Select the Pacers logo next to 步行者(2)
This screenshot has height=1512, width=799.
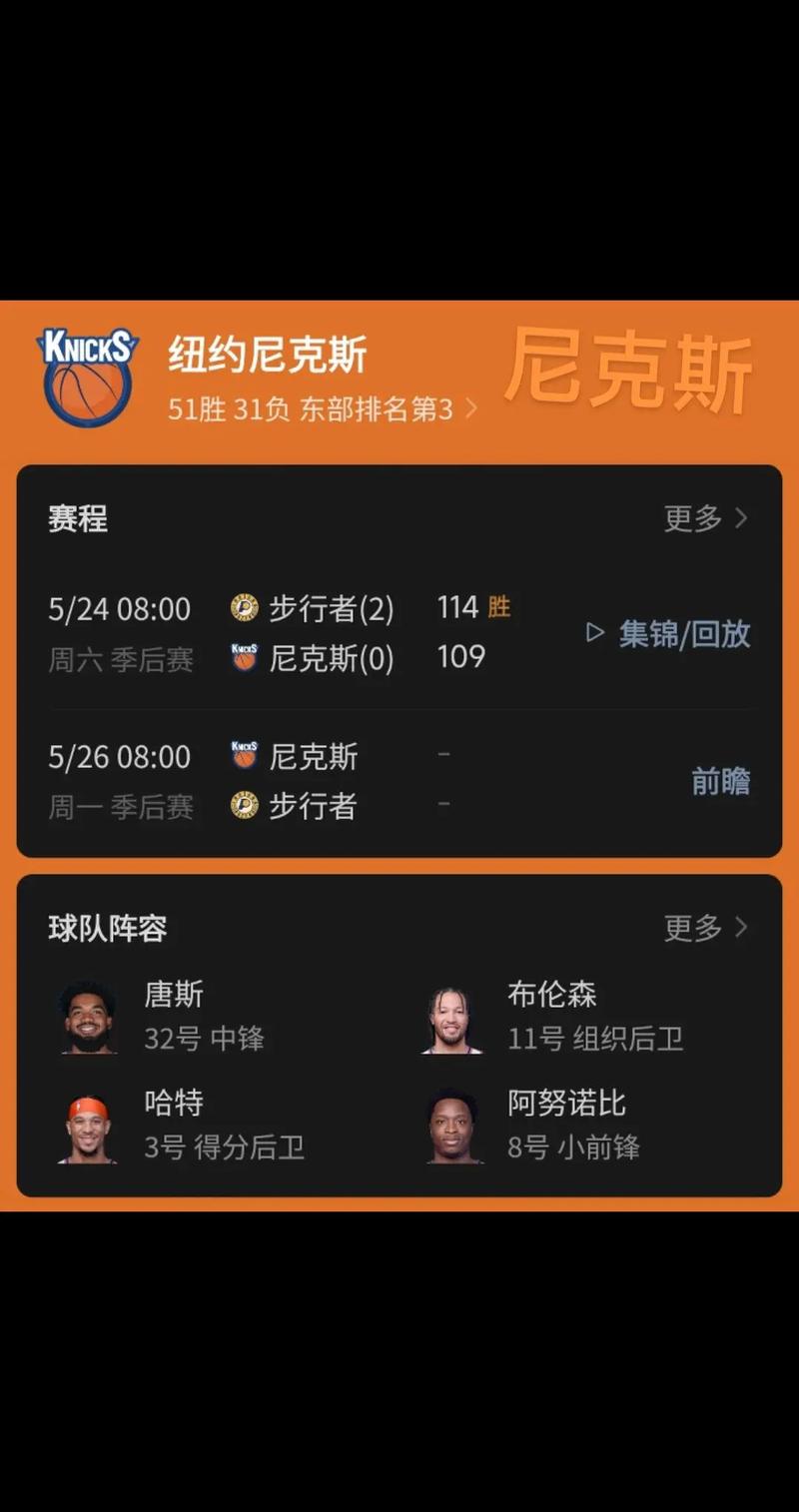243,607
